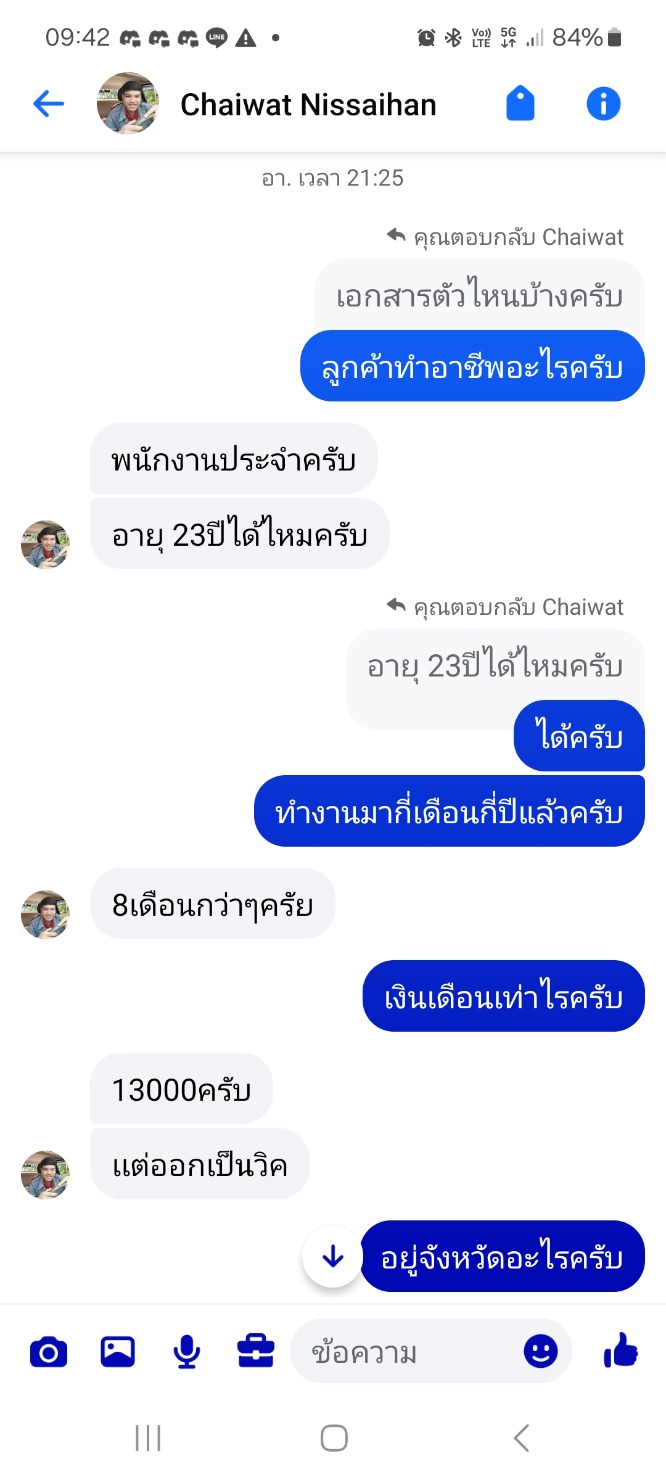The width and height of the screenshot is (666, 1480).
Task: Open the business tools briefcase
Action: (255, 1352)
